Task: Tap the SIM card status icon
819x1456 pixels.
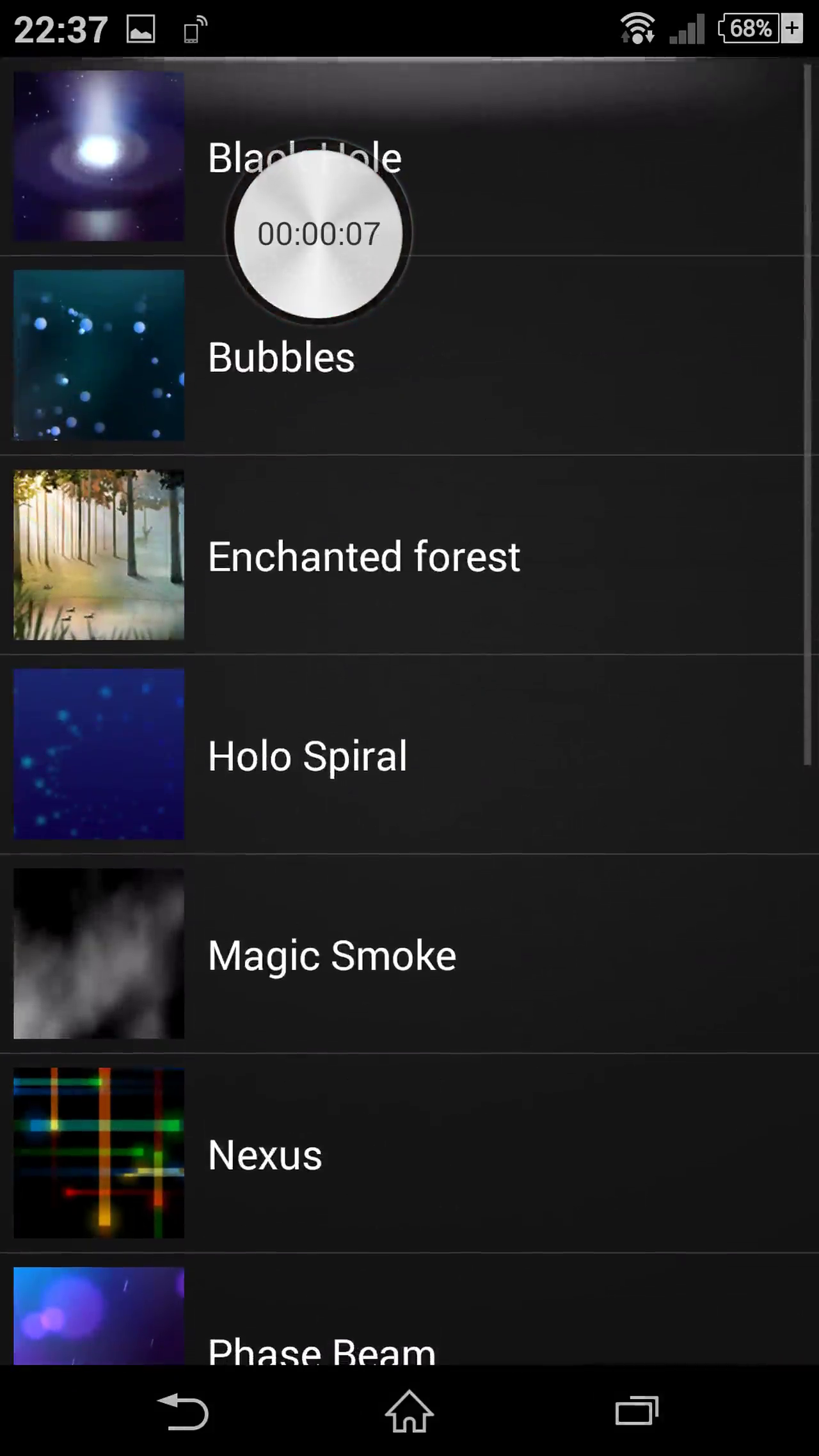Action: (192, 29)
